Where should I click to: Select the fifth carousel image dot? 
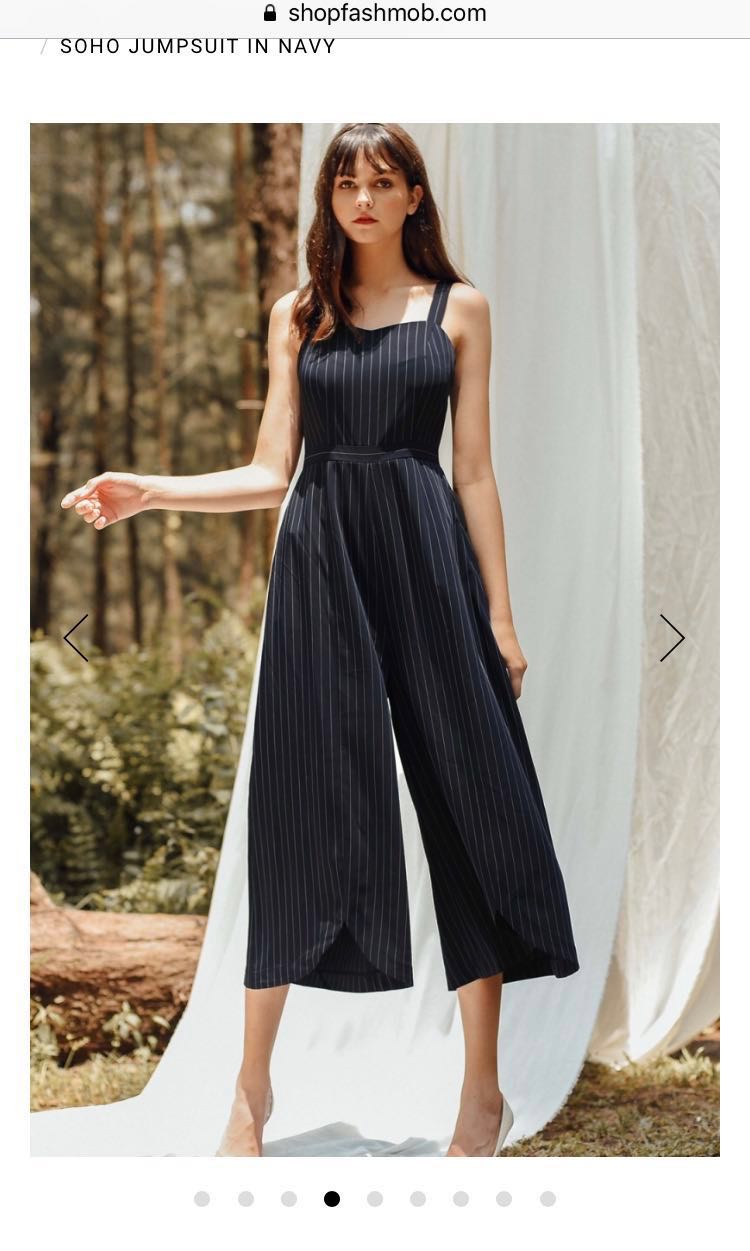(x=375, y=1199)
